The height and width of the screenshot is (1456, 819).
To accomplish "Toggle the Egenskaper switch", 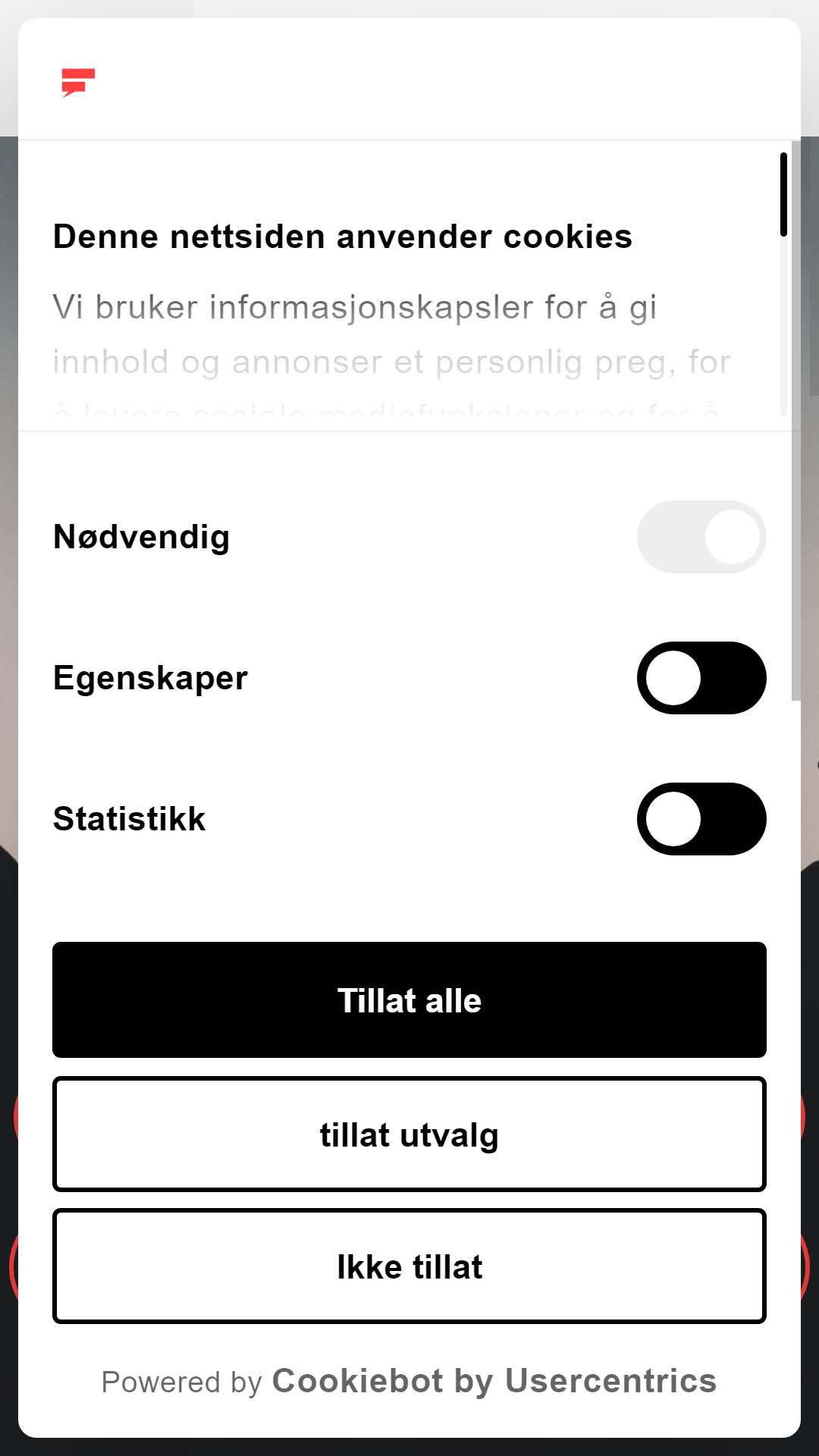I will tap(701, 678).
